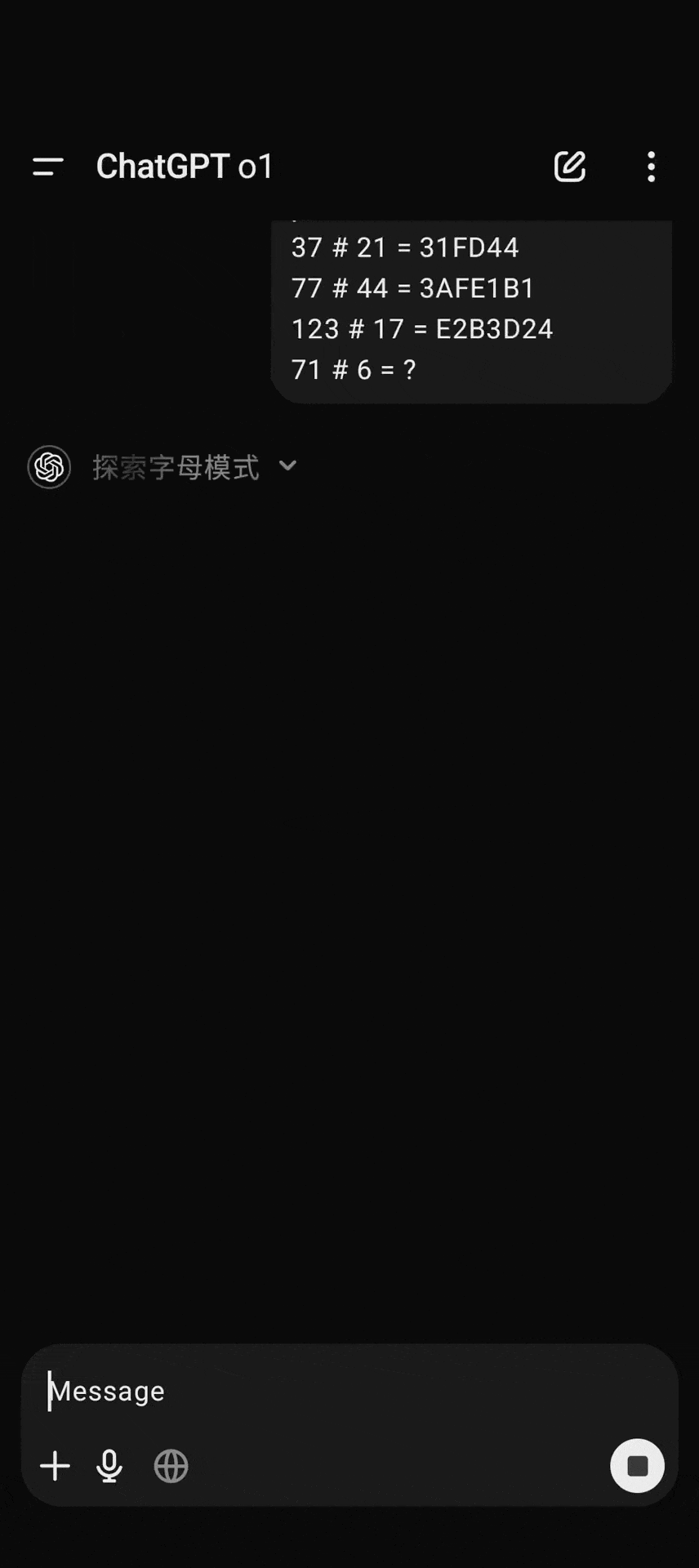The width and height of the screenshot is (699, 1568).
Task: Start a new chat
Action: (569, 167)
